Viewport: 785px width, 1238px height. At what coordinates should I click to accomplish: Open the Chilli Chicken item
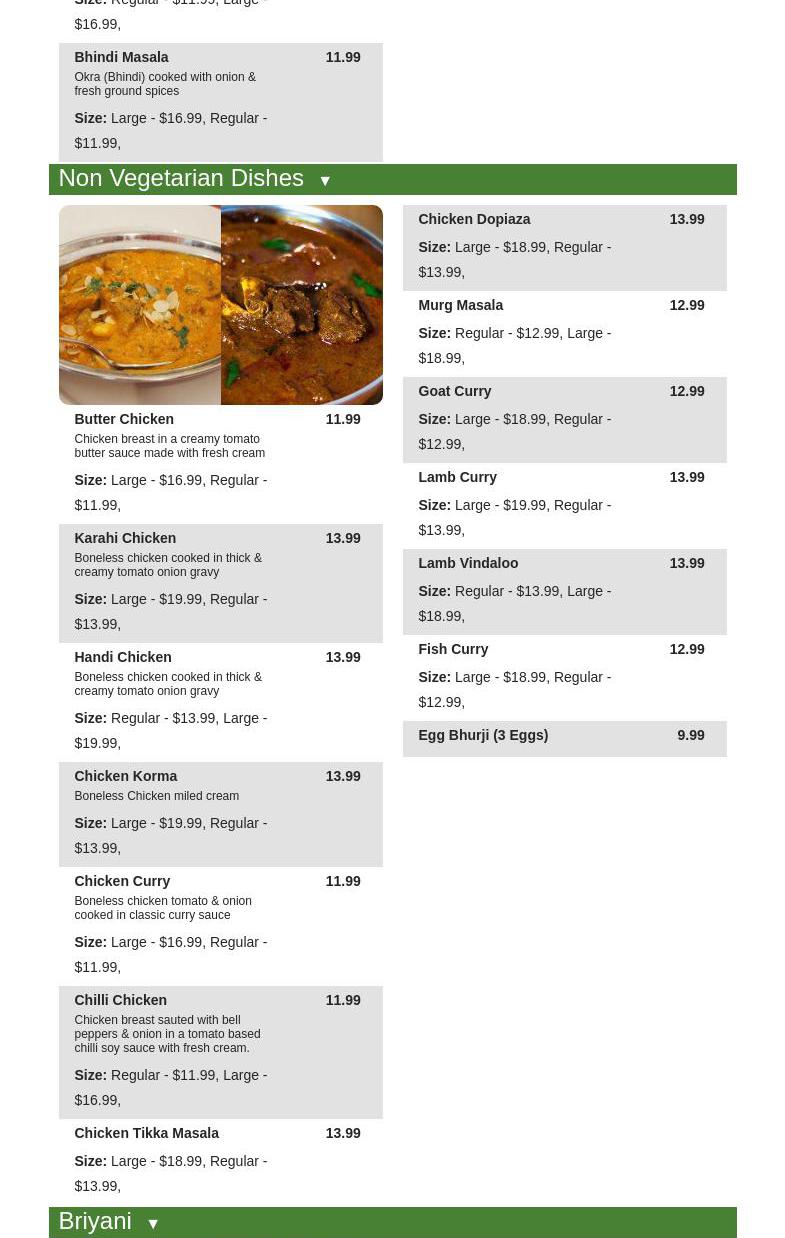(x=120, y=1000)
